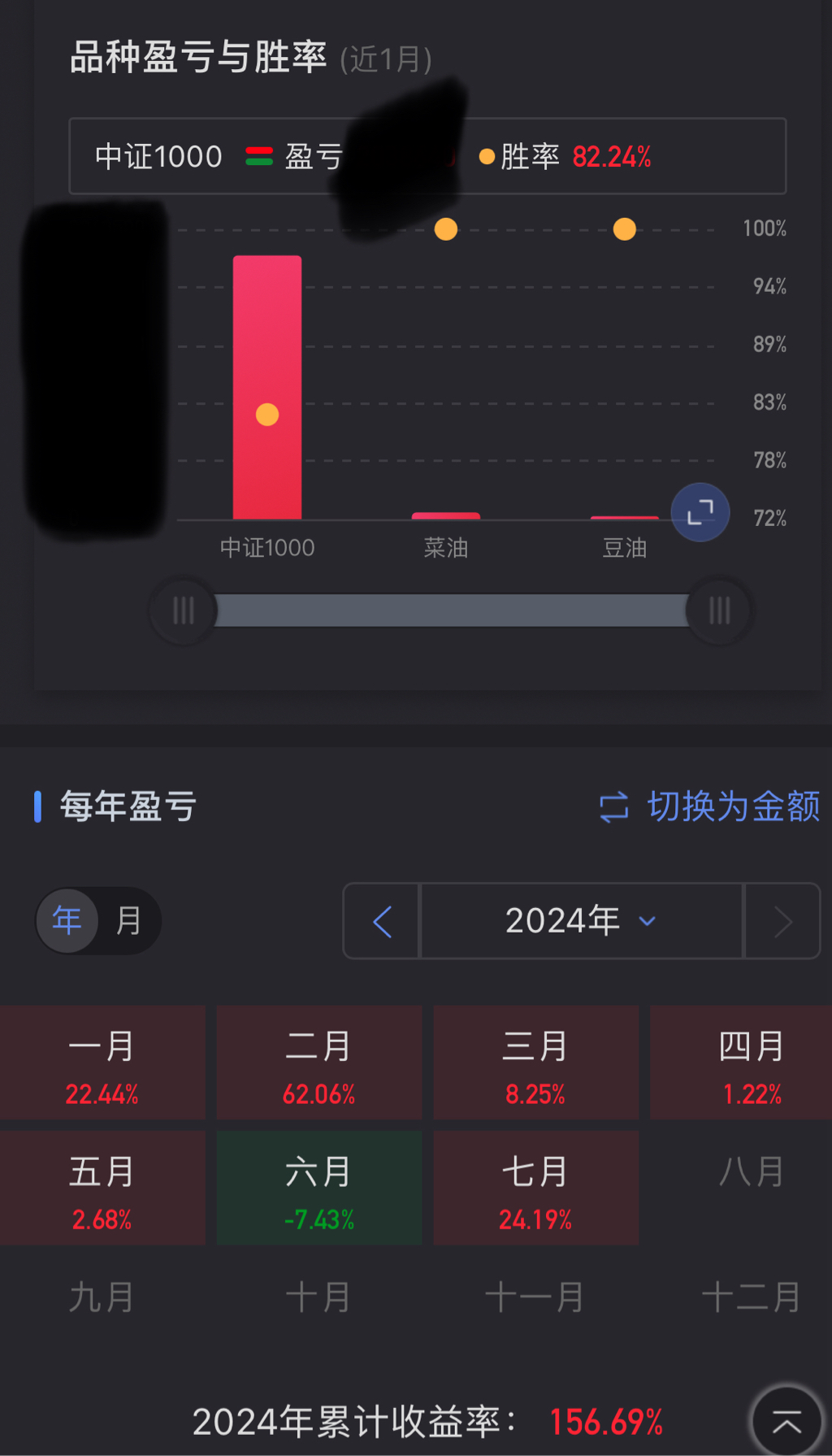The width and height of the screenshot is (832, 1456).
Task: Open 一月 monthly result
Action: point(102,1063)
